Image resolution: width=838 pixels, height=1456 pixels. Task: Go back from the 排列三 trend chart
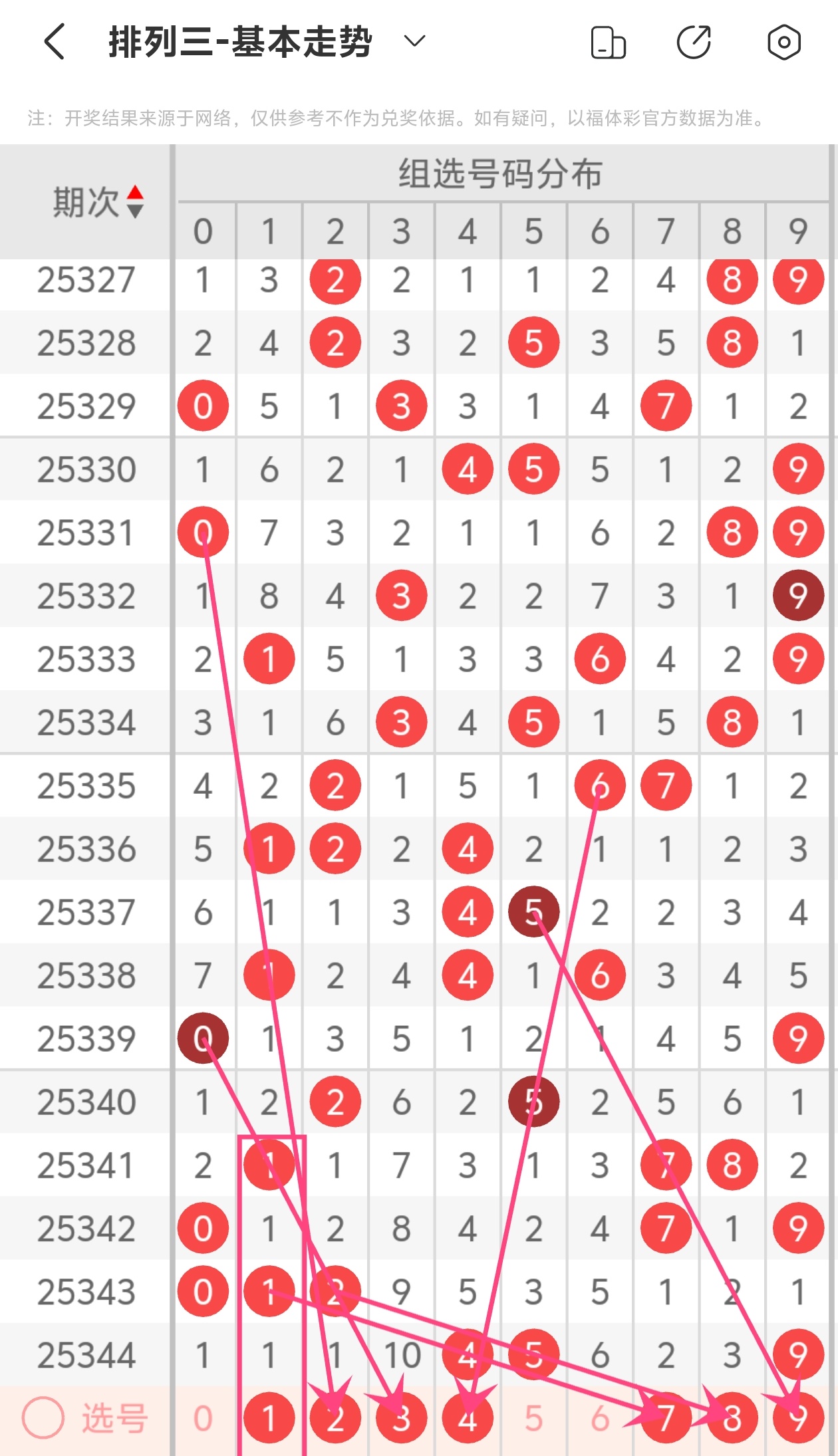click(55, 42)
